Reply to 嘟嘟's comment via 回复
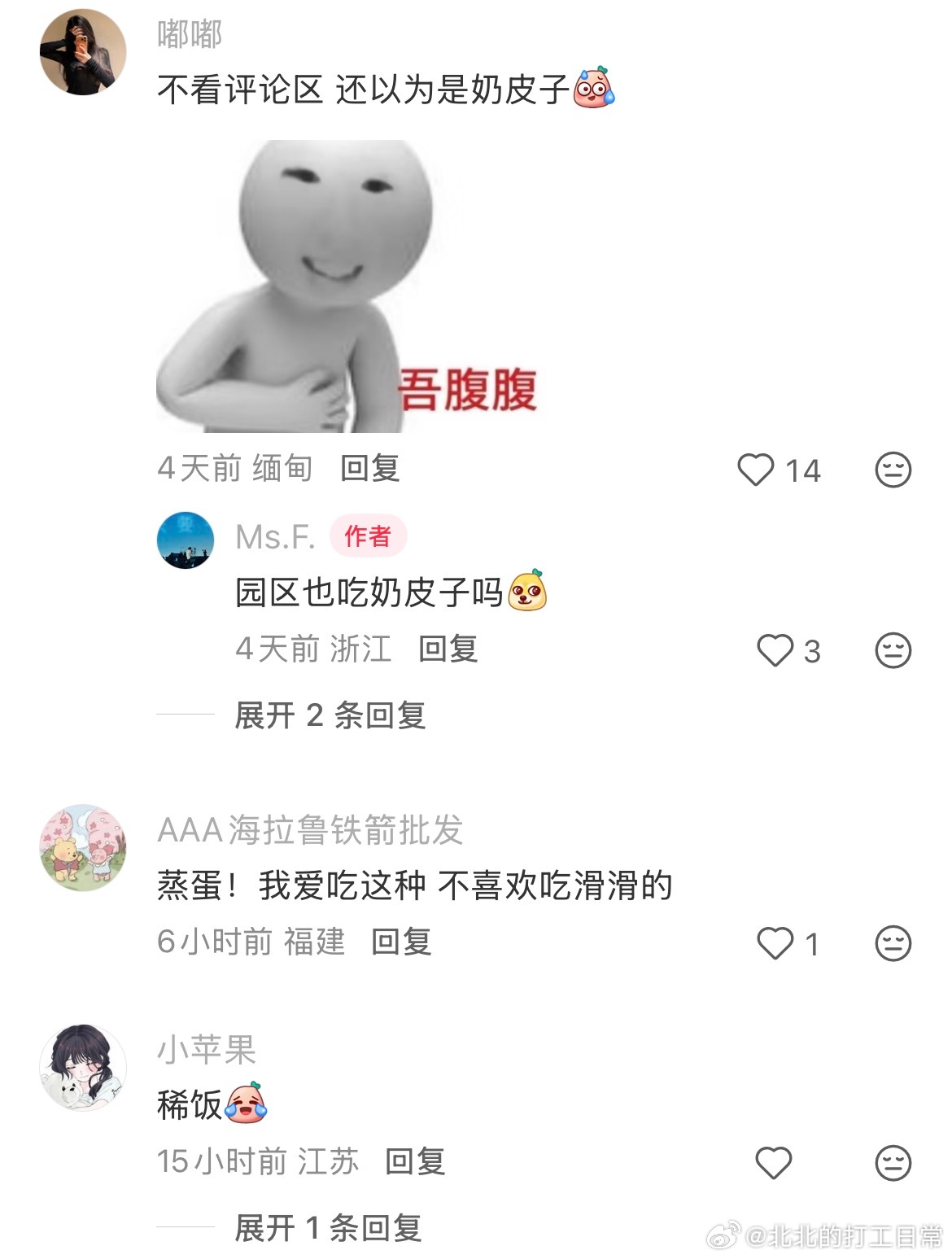Viewport: 952px width, 1259px height. coord(370,470)
